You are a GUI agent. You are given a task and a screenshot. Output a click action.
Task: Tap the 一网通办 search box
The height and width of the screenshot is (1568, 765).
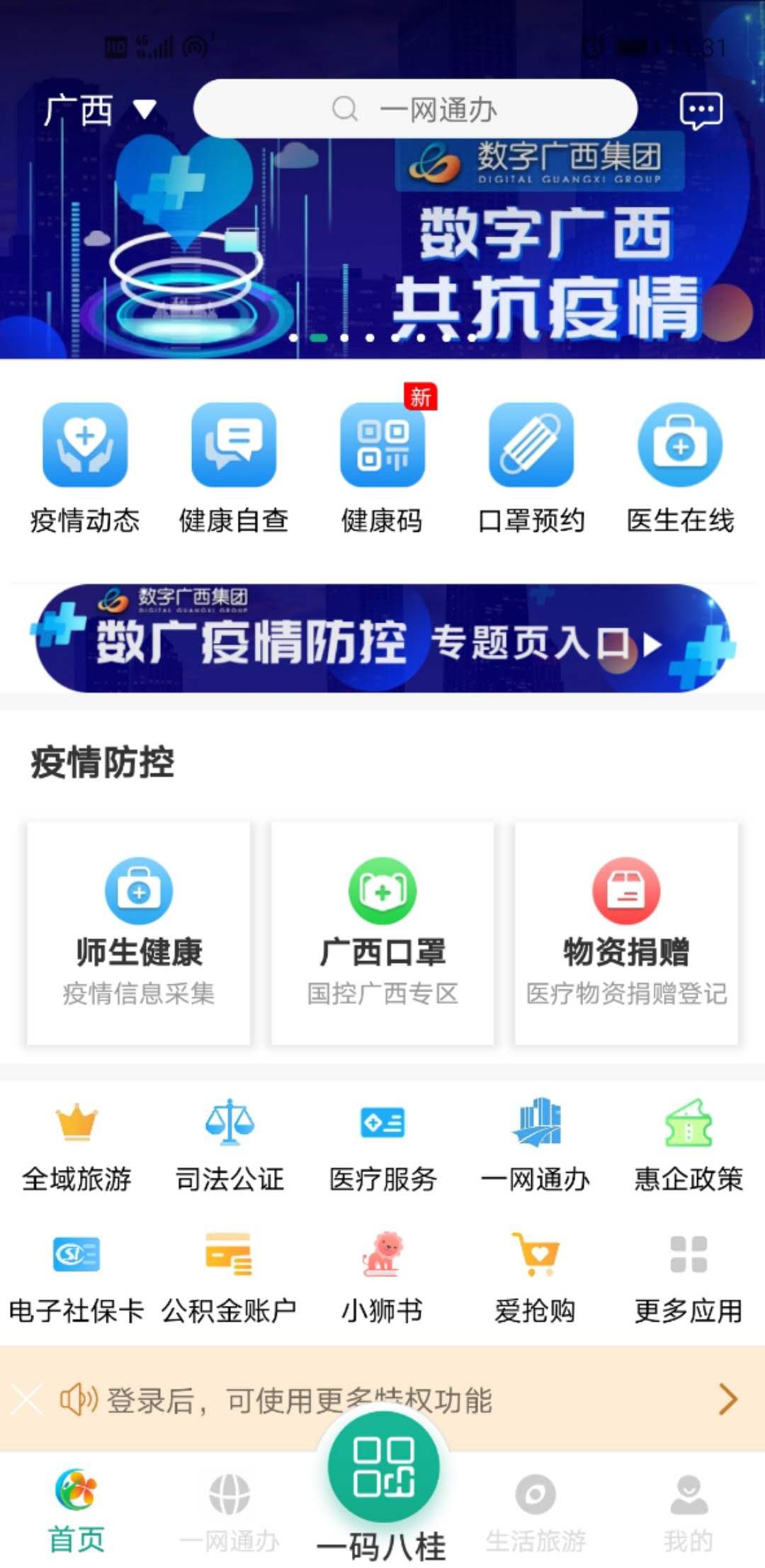click(415, 109)
